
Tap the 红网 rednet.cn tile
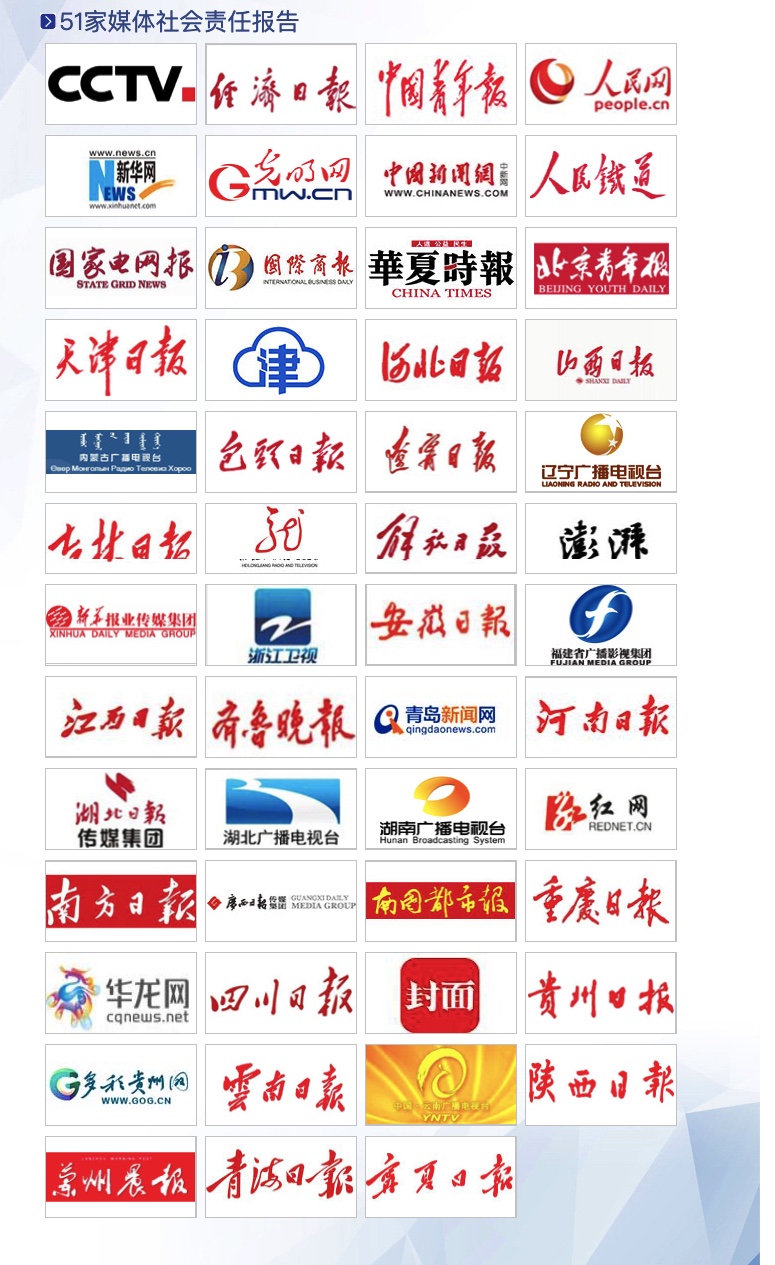pos(601,809)
